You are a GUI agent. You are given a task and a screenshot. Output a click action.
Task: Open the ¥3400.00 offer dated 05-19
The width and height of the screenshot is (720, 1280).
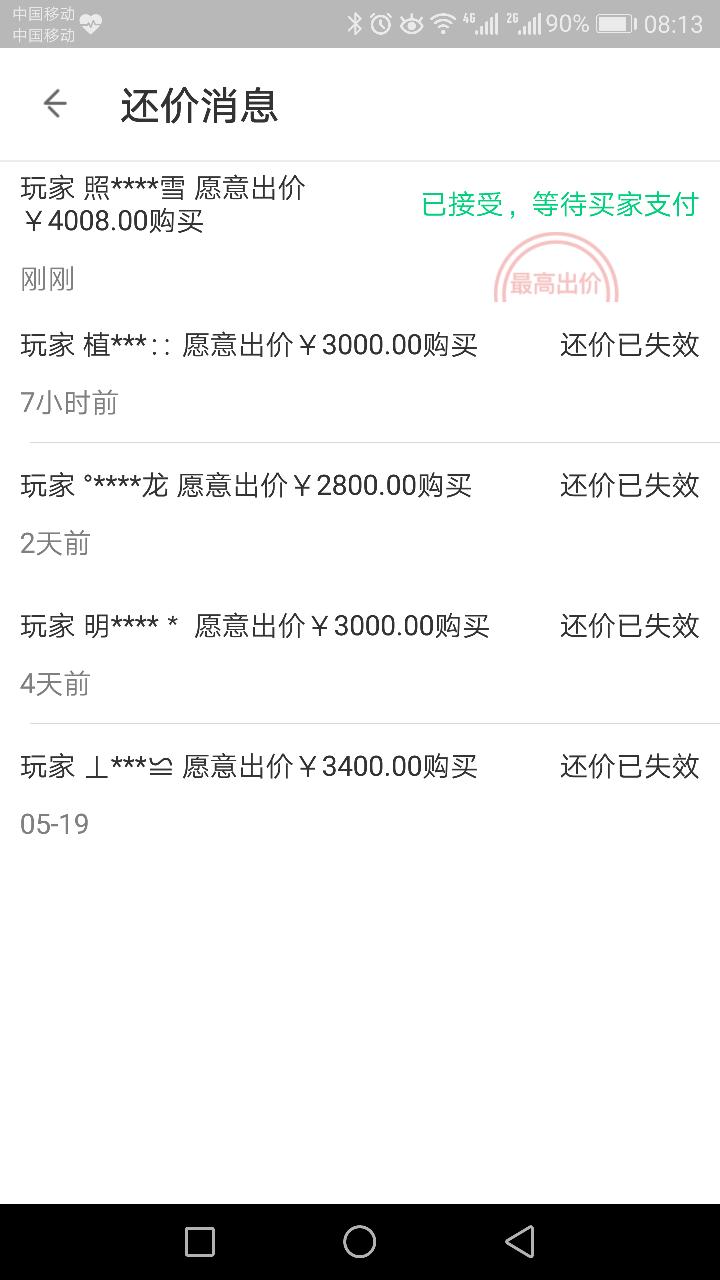tap(360, 794)
